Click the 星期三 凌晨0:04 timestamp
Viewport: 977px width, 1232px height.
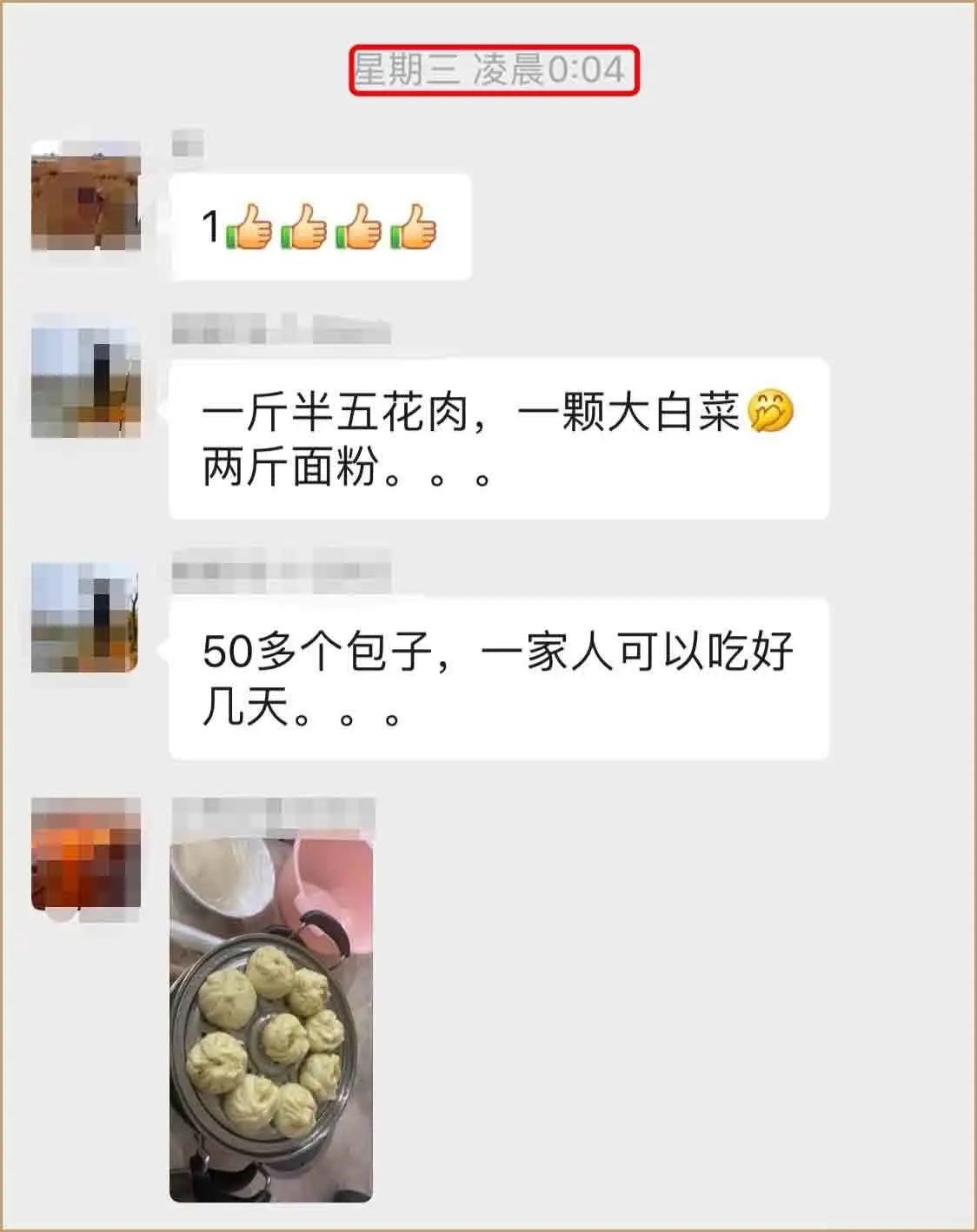(x=489, y=68)
